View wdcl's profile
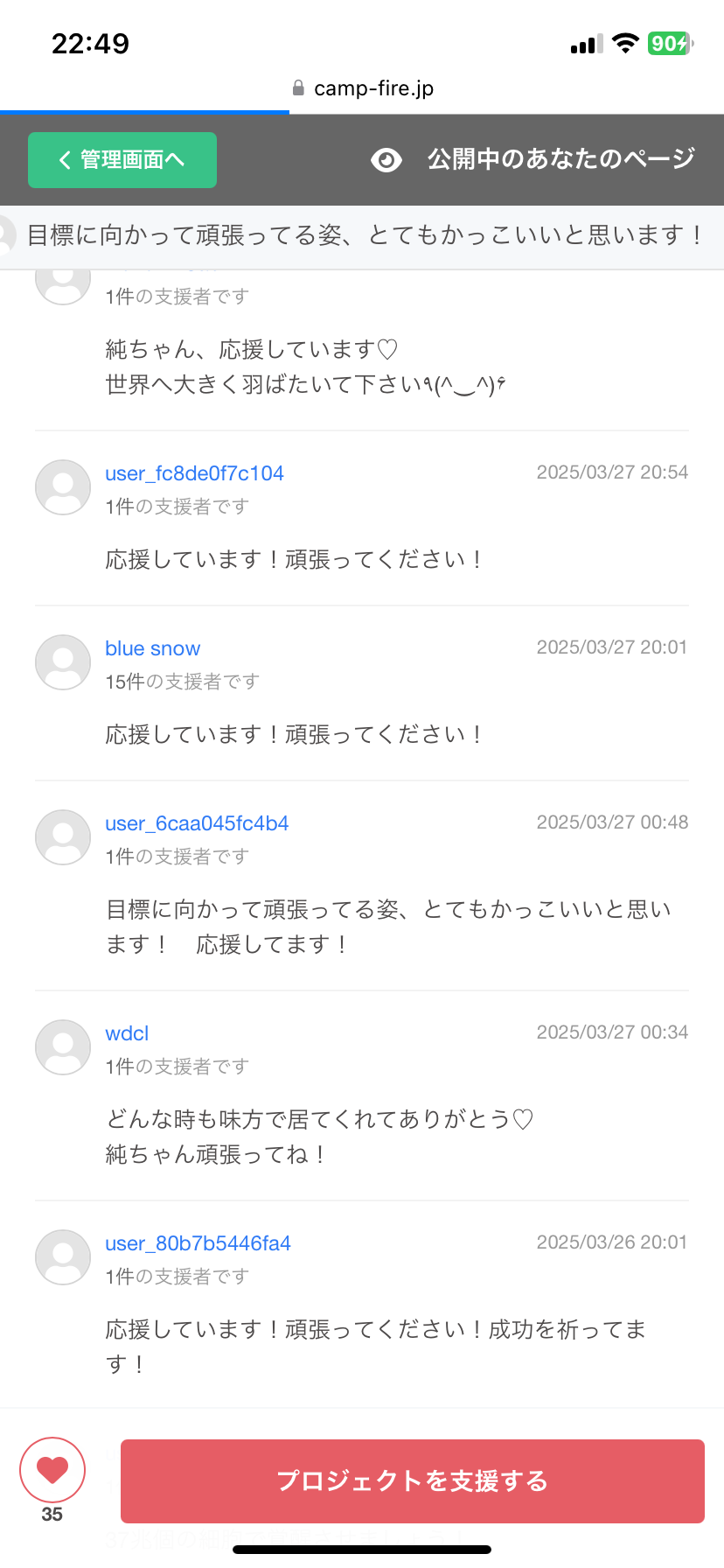The image size is (724, 1568). click(127, 1033)
